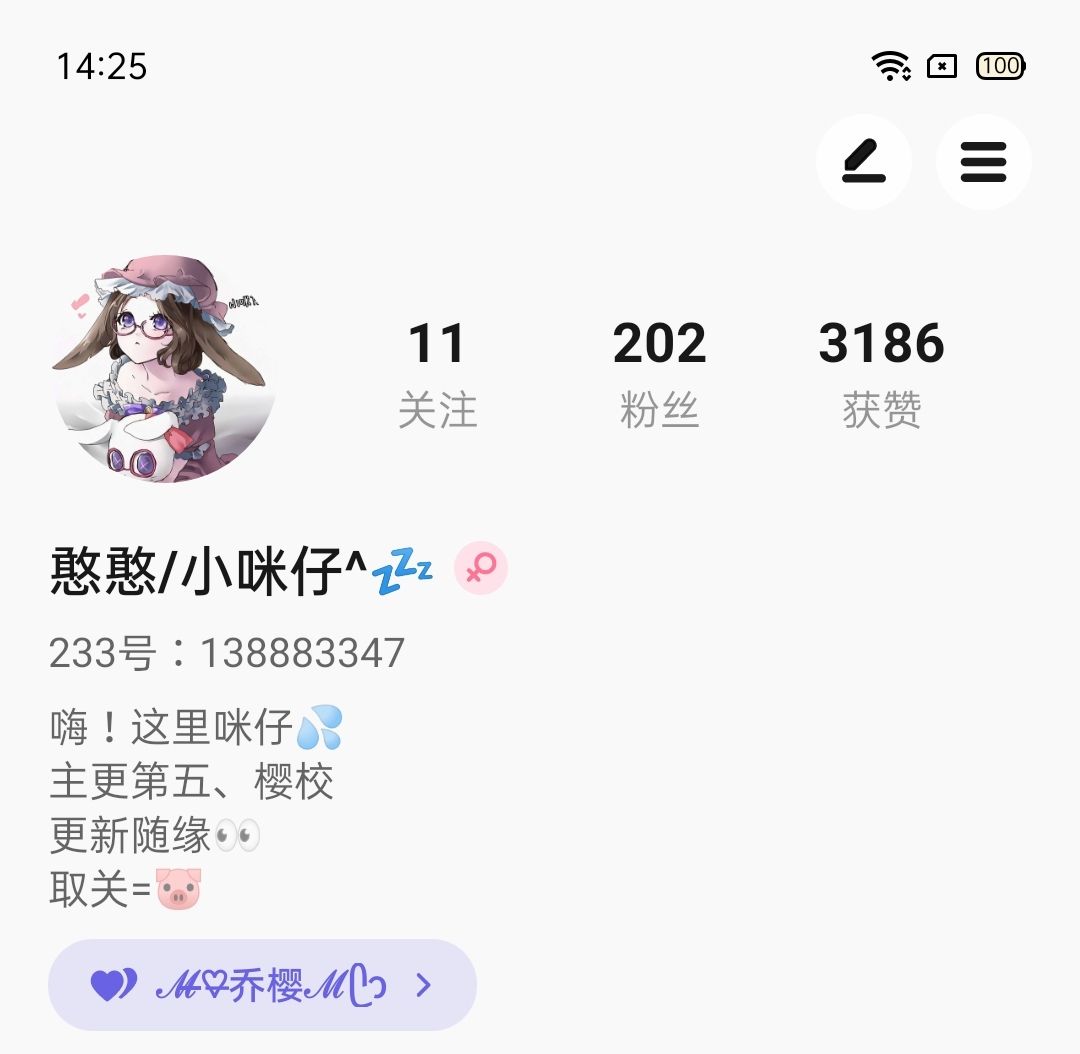View the 获赞 likes received
The width and height of the screenshot is (1080, 1054).
pos(881,374)
